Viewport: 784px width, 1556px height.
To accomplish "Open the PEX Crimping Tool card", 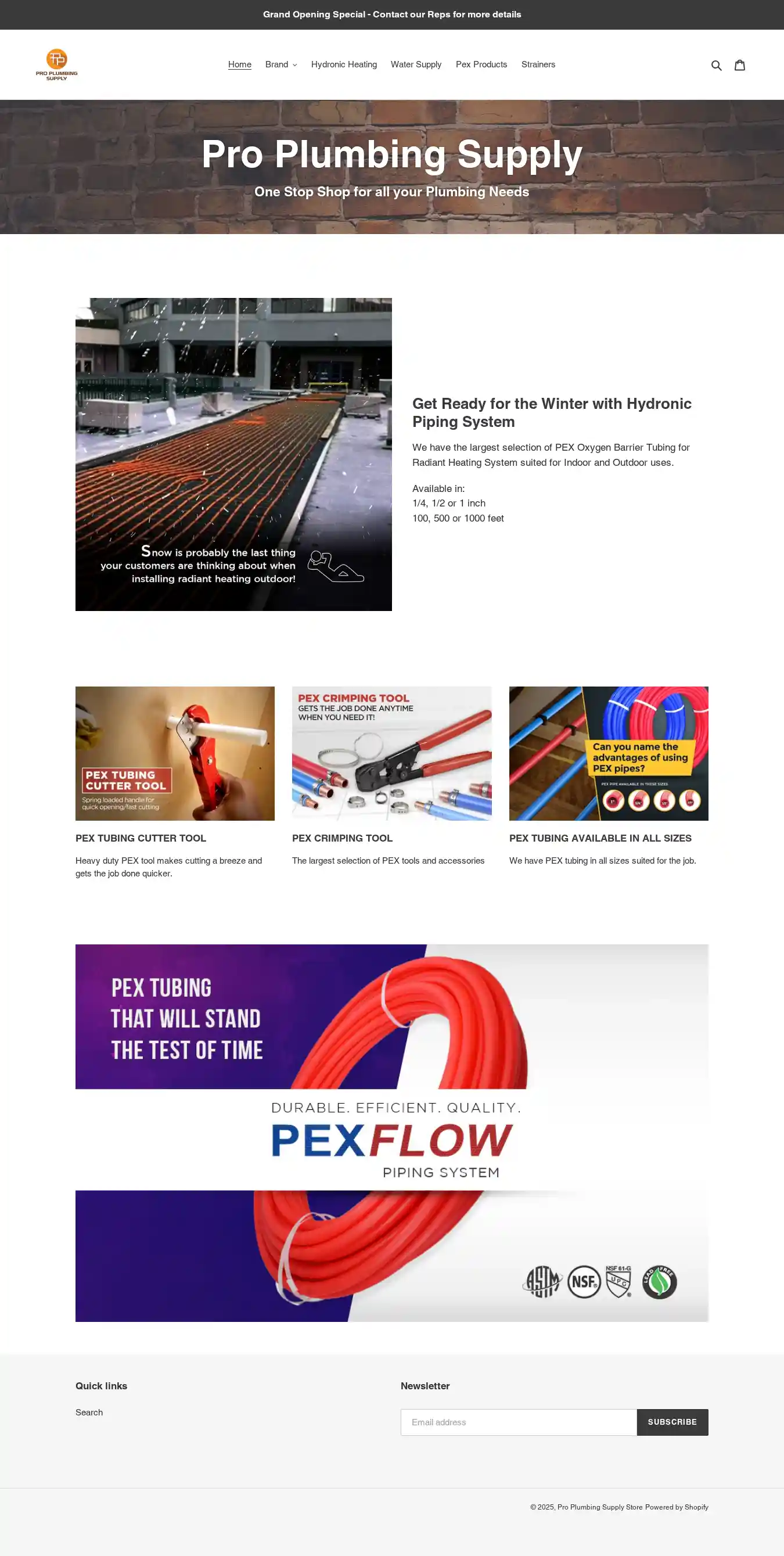I will pyautogui.click(x=391, y=753).
